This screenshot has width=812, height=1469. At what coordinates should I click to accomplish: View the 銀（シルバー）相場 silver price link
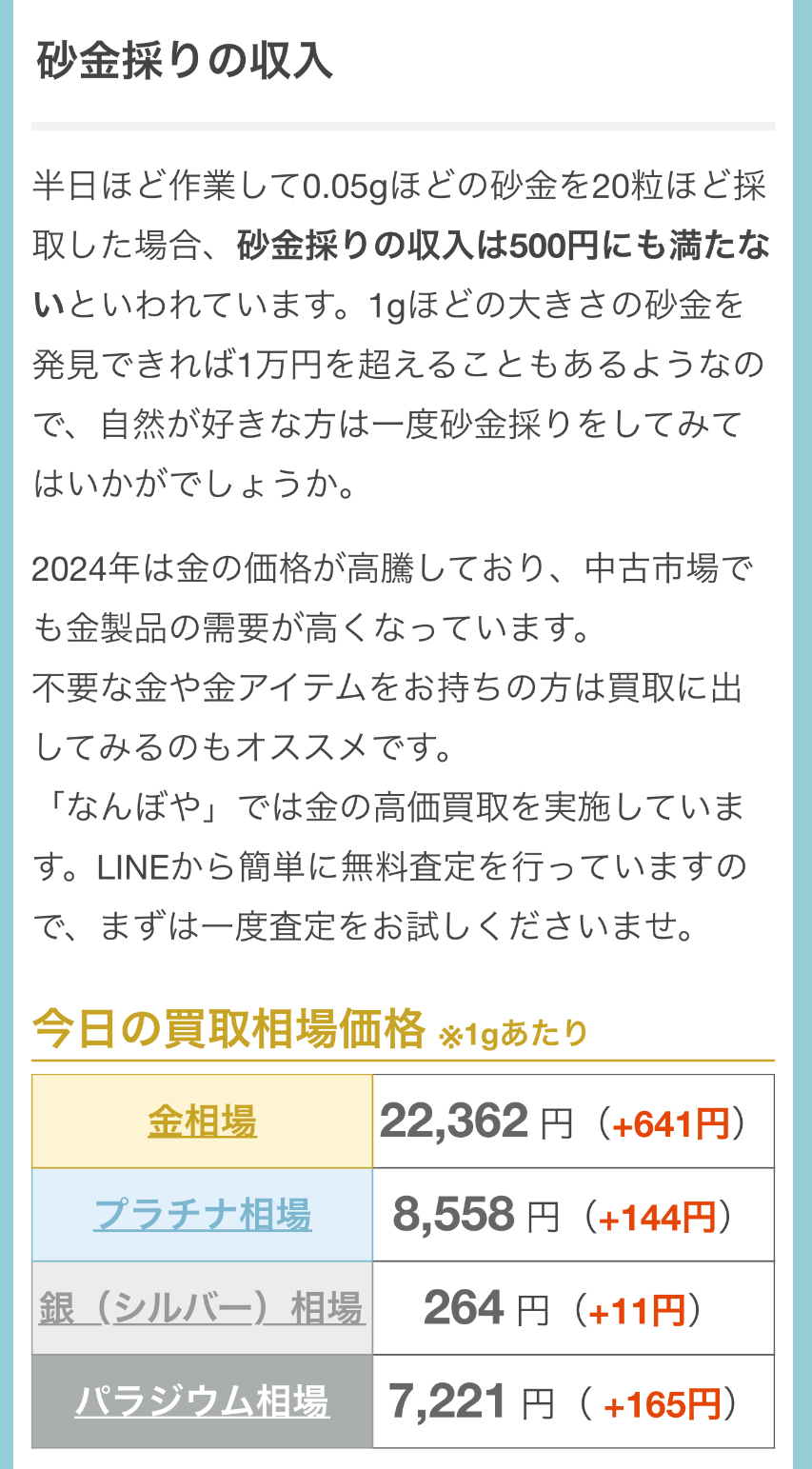tap(202, 1308)
